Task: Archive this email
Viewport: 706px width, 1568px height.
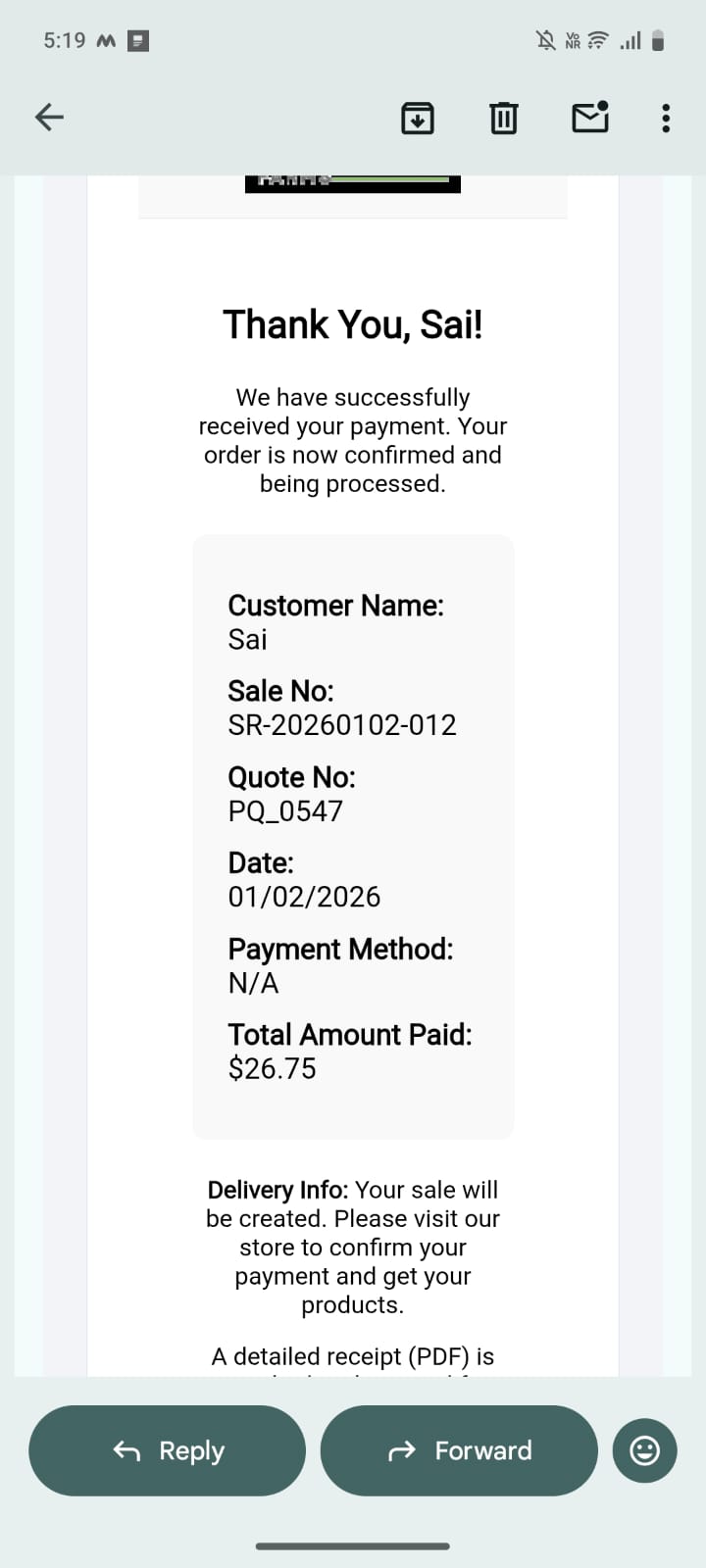Action: 418,118
